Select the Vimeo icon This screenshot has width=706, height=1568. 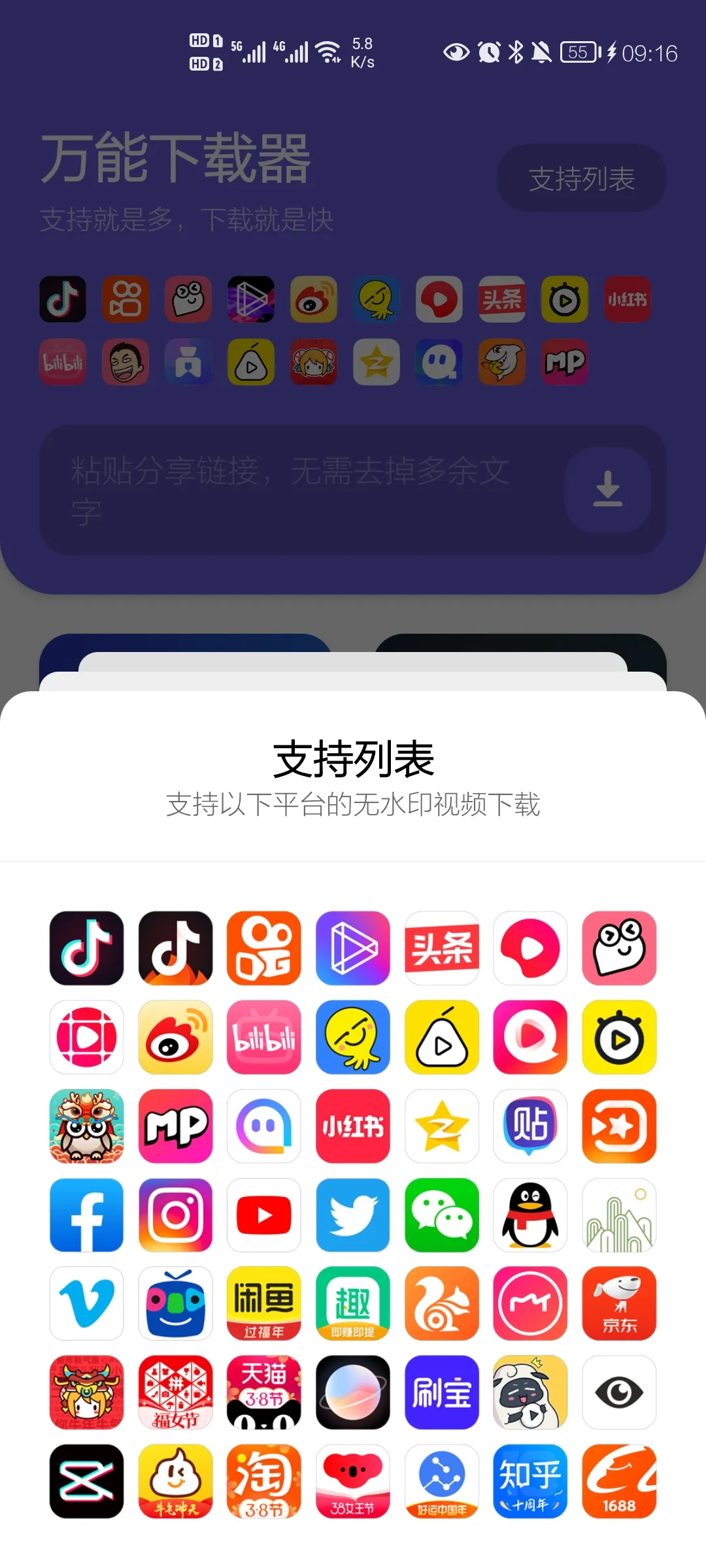(x=86, y=1303)
